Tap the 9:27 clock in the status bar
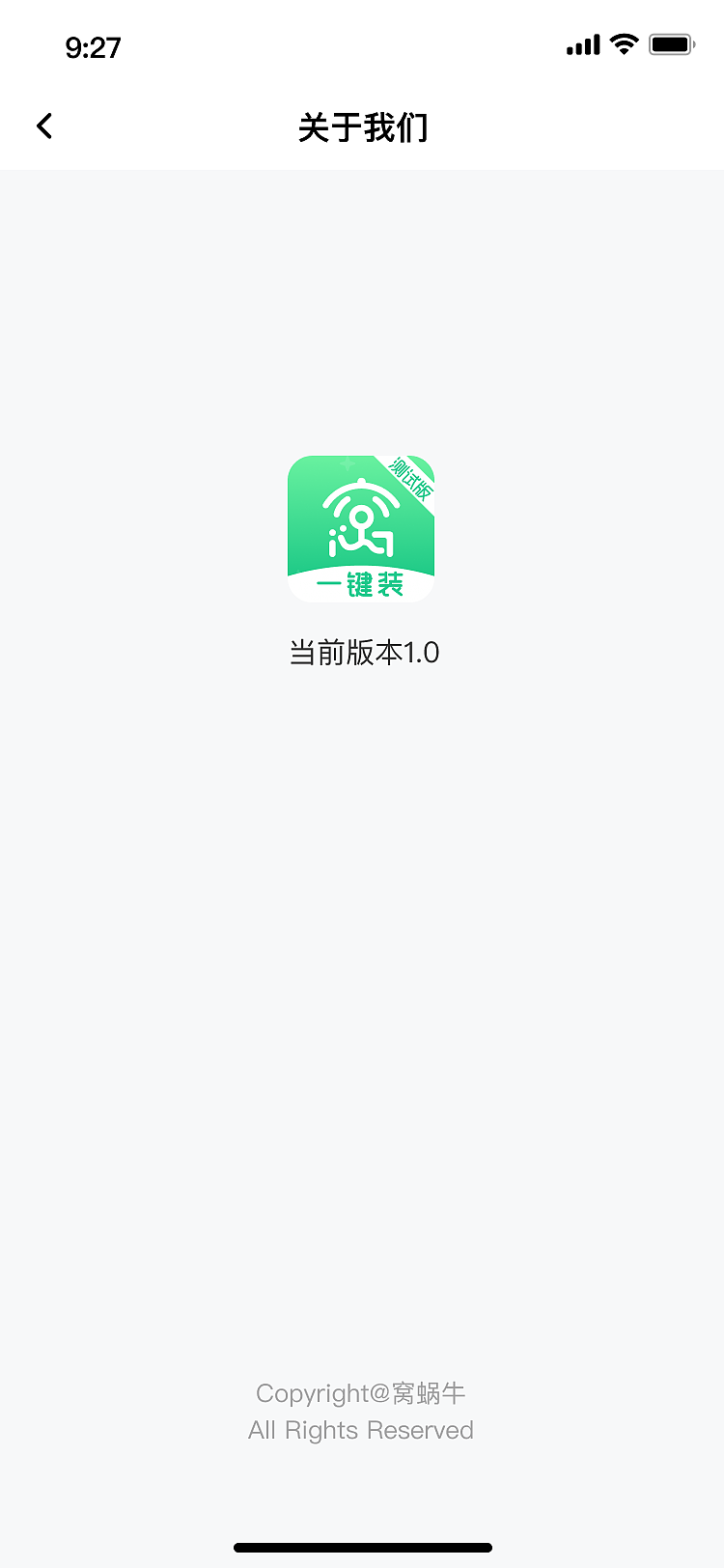This screenshot has width=724, height=1568. 93,46
